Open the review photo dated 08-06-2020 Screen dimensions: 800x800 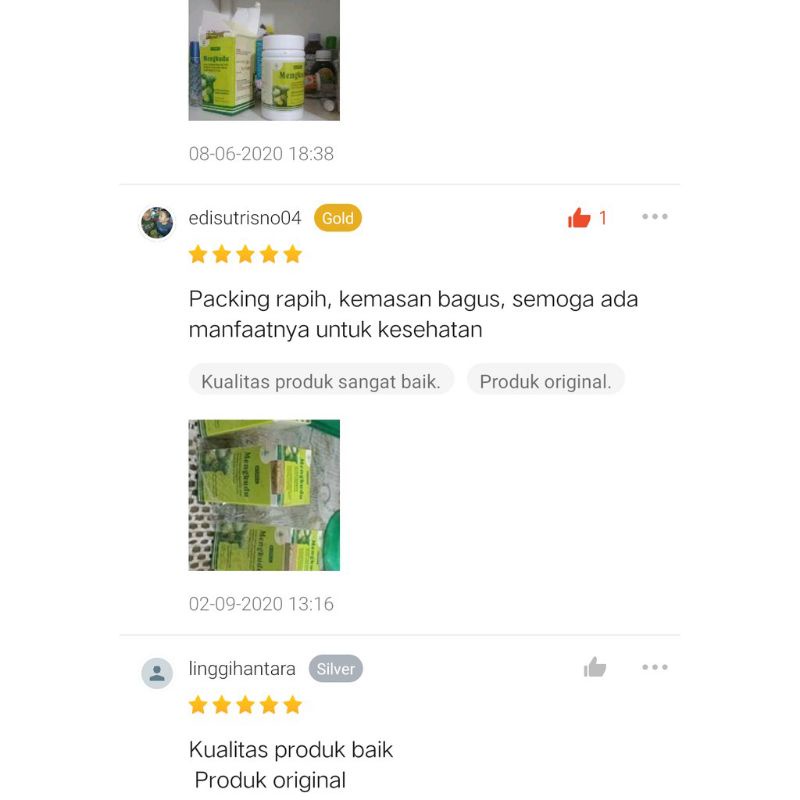pos(264,60)
